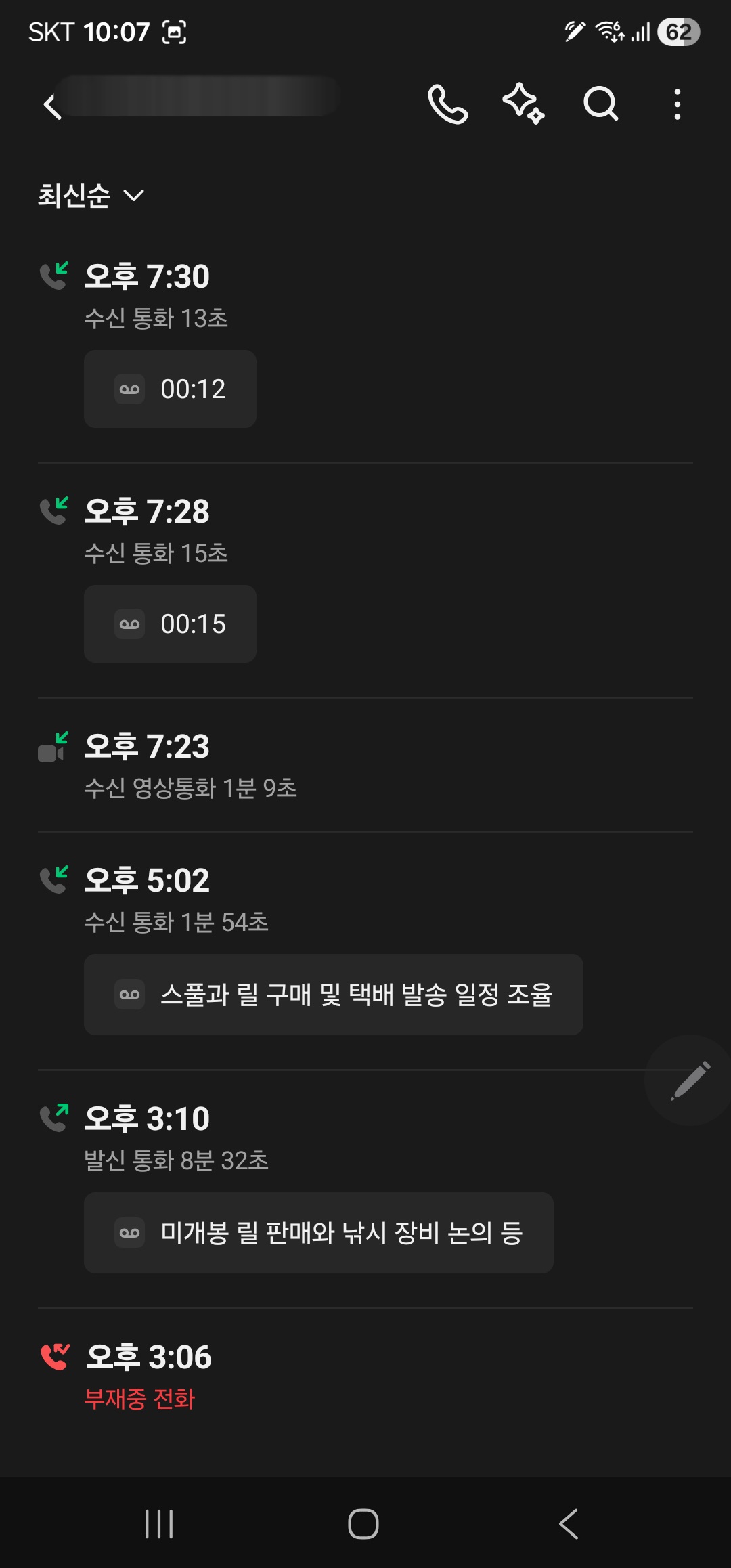The height and width of the screenshot is (1568, 731).
Task: Open recording '미개봉 릴 판매와 낚시 장비 논의 등'
Action: coord(318,1233)
